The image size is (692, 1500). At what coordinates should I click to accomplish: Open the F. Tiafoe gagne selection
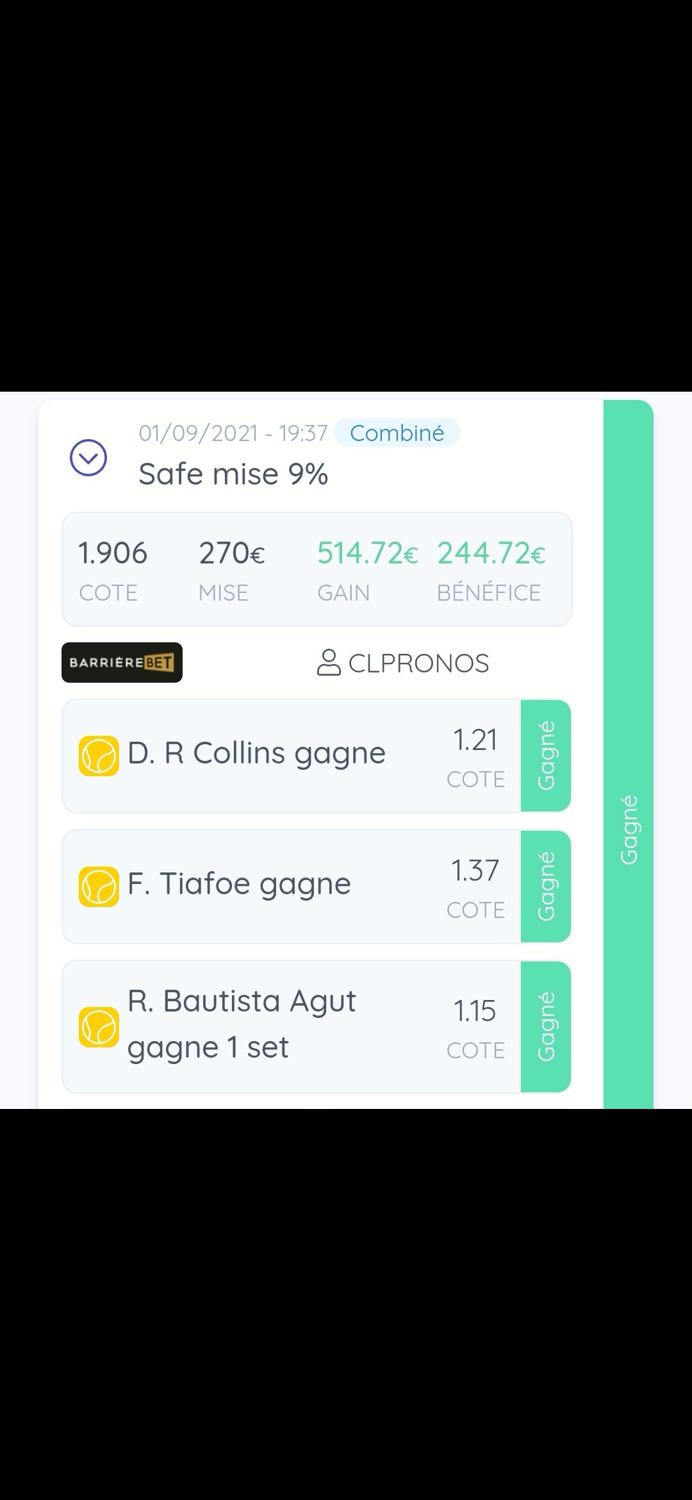316,886
